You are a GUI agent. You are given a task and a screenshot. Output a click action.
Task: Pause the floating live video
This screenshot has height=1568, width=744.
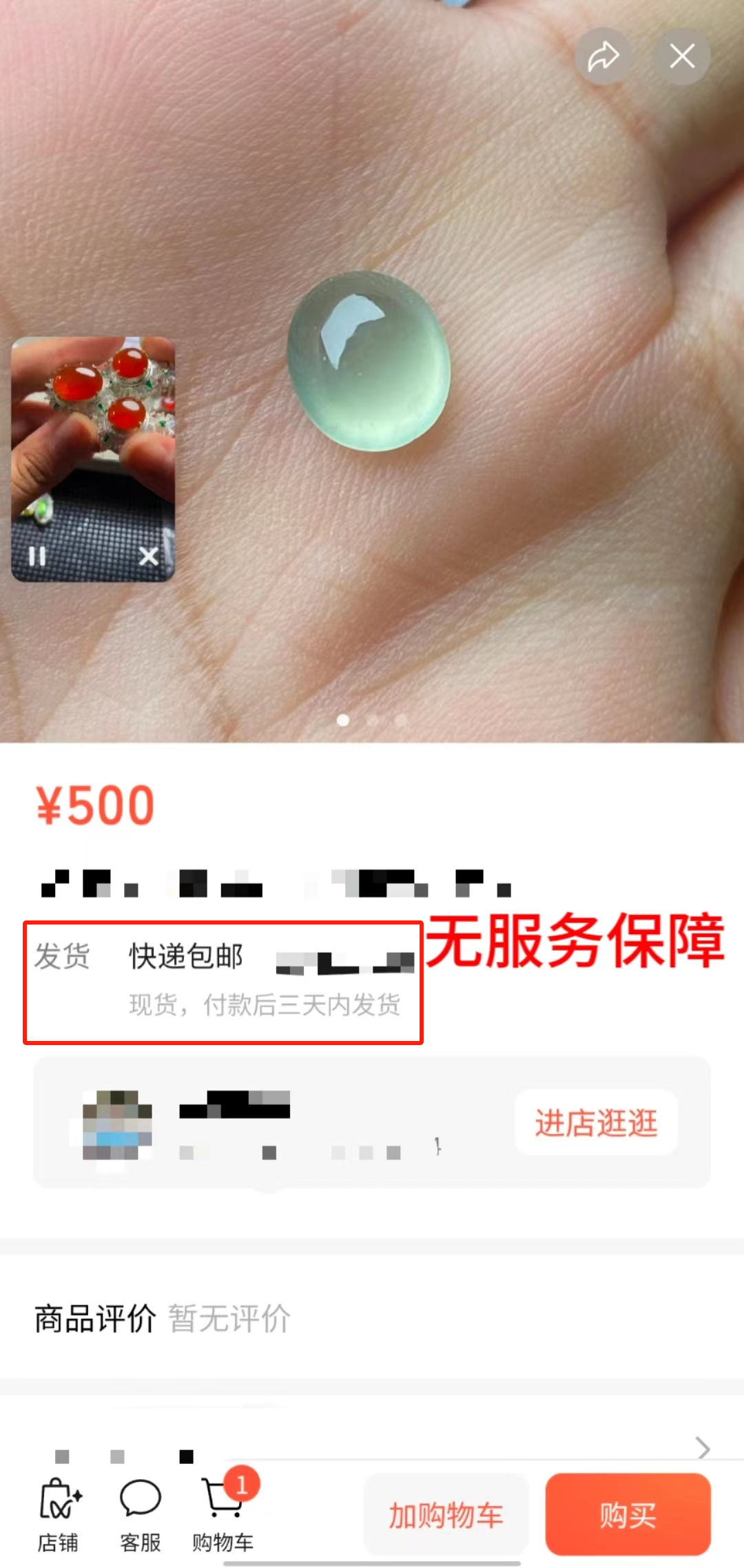pyautogui.click(x=37, y=555)
